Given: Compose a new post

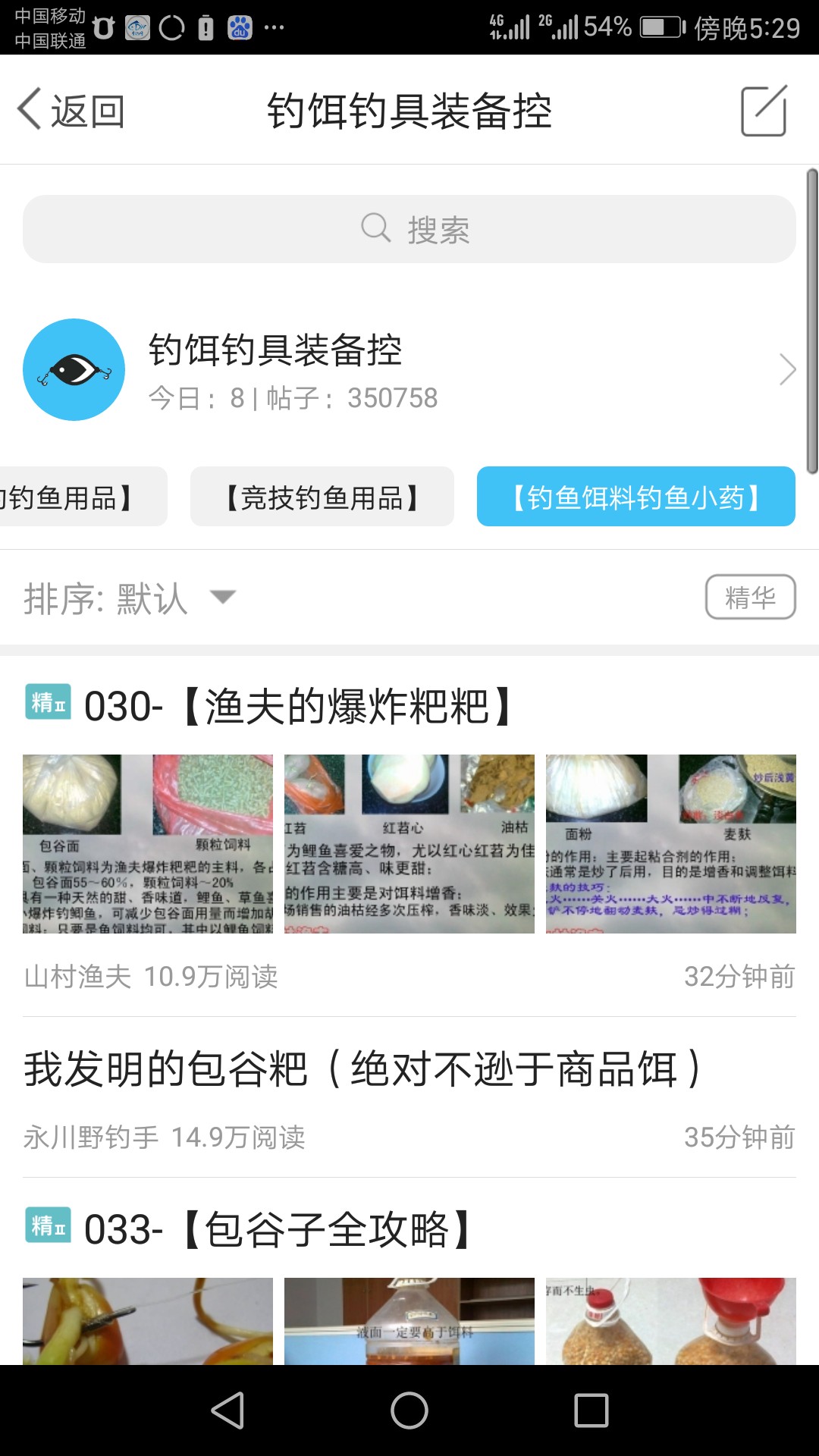Looking at the screenshot, I should coord(764,111).
